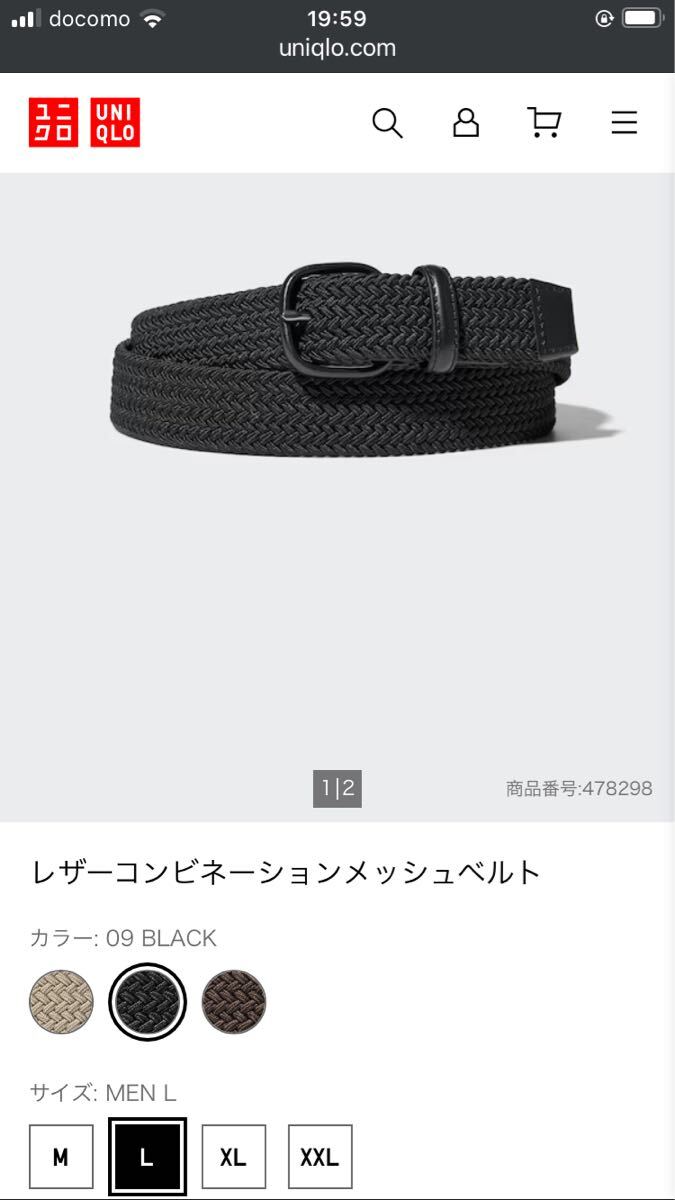Open the shopping cart

544,123
